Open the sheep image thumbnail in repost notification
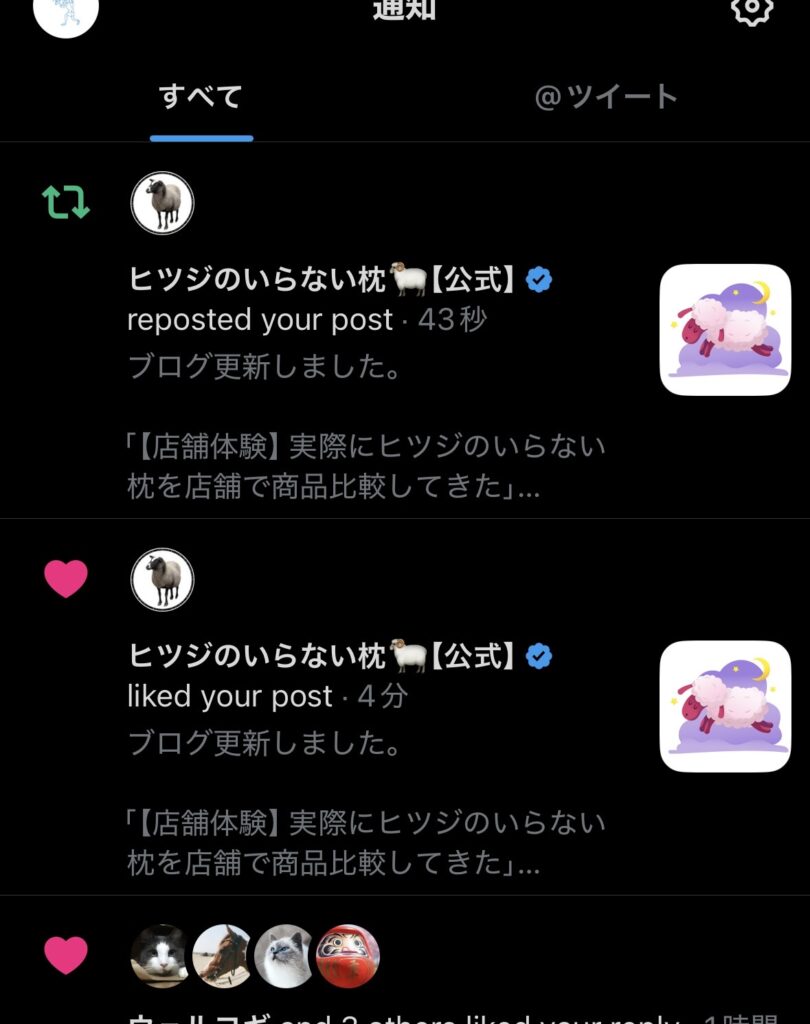 coord(725,330)
